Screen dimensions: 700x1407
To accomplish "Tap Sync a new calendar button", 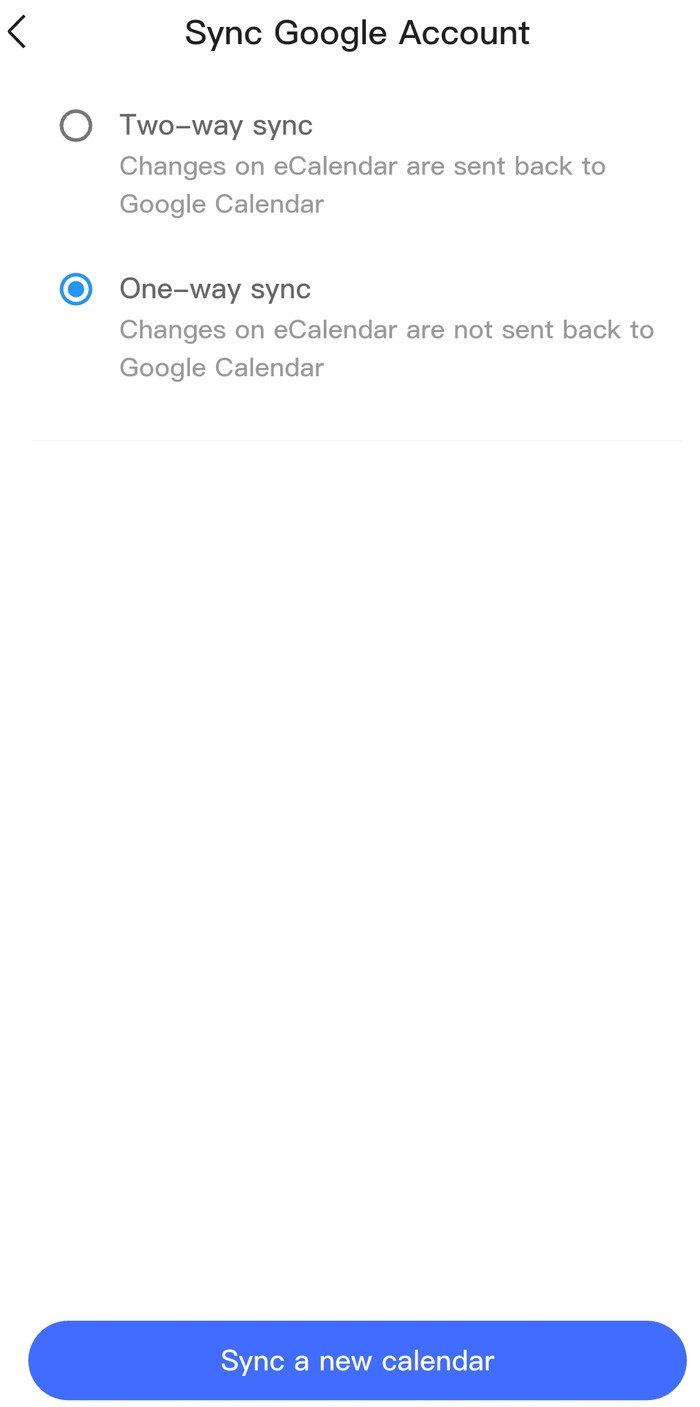I will click(x=357, y=1360).
